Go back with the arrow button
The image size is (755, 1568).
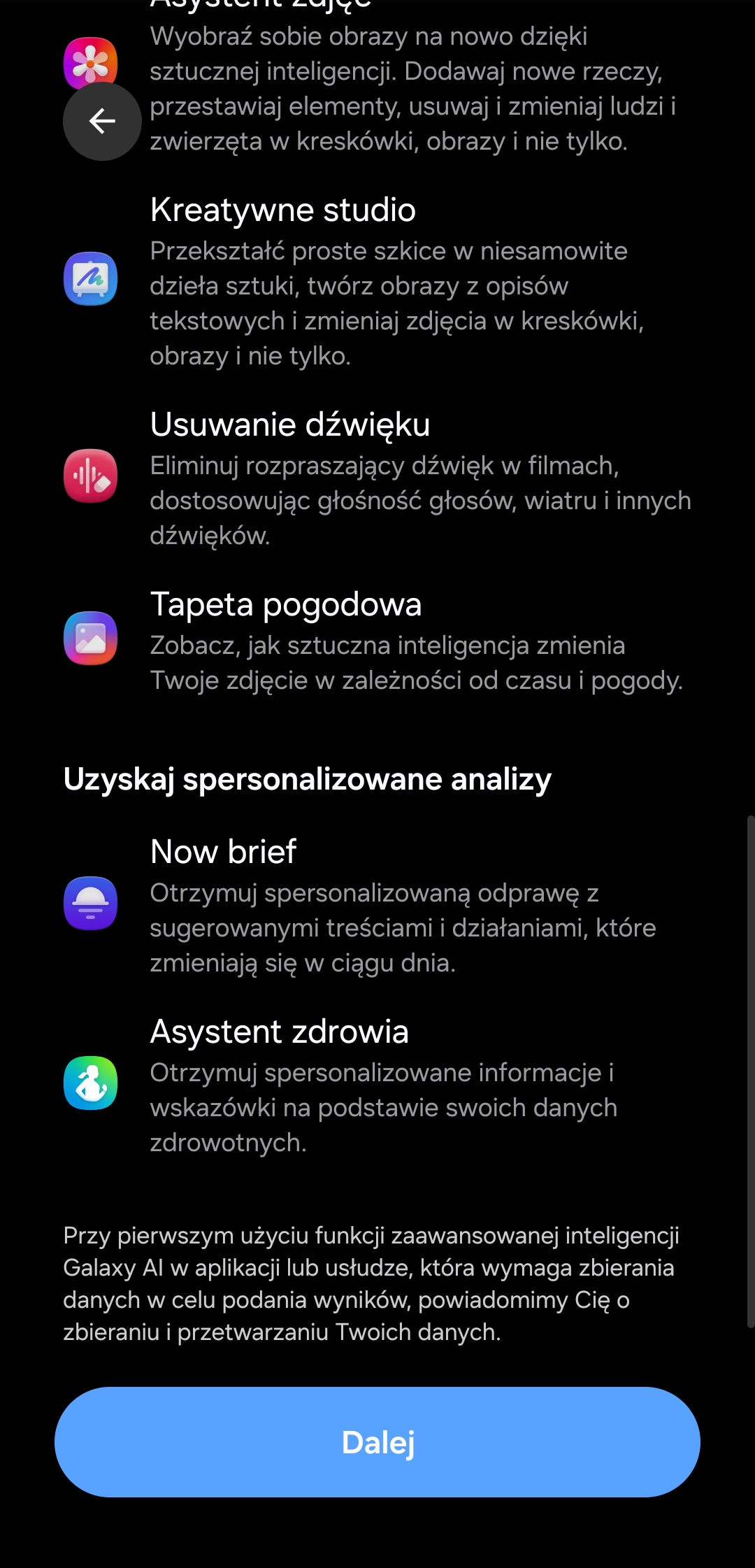pyautogui.click(x=102, y=122)
